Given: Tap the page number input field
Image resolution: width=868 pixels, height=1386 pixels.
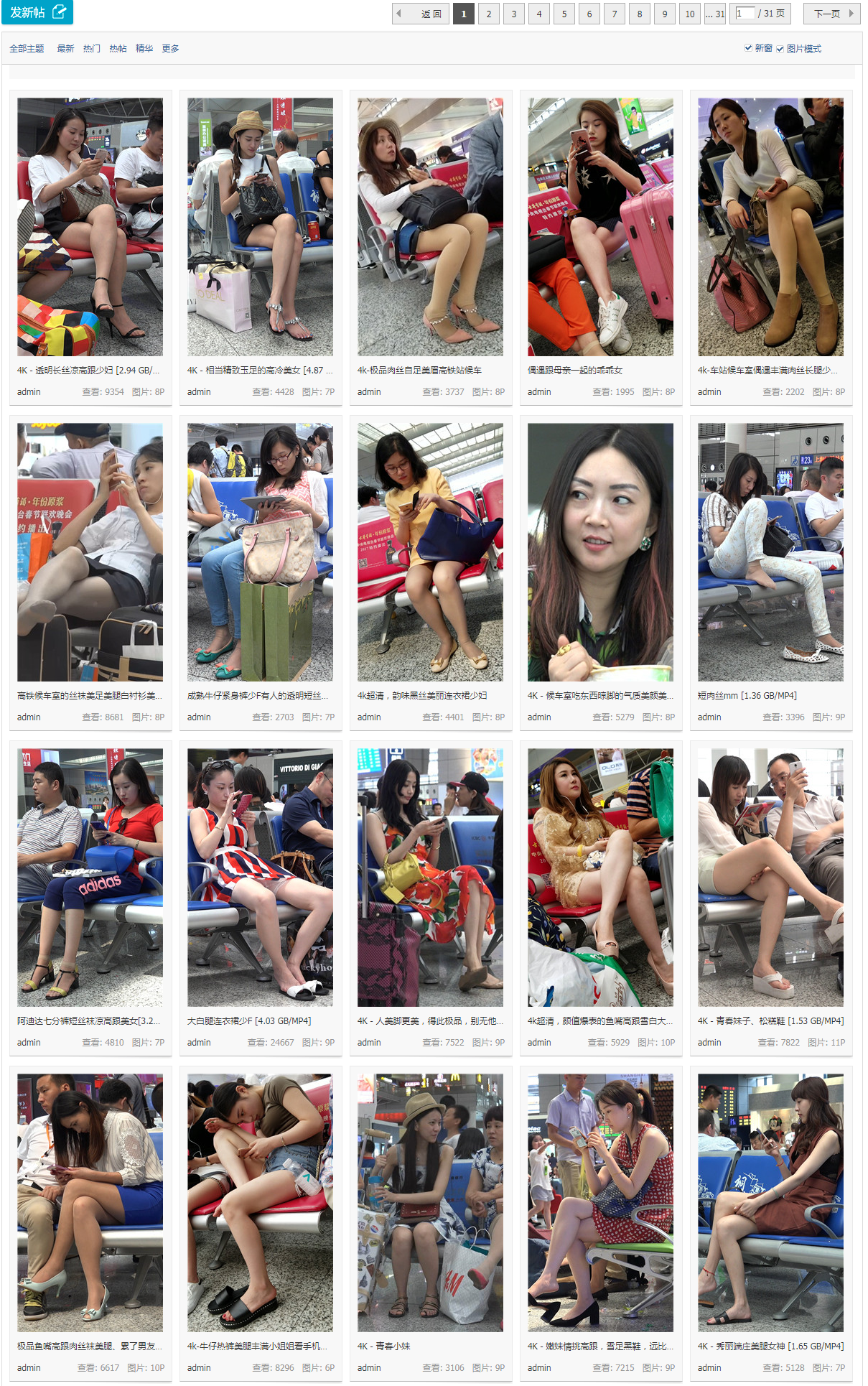Looking at the screenshot, I should 745,13.
